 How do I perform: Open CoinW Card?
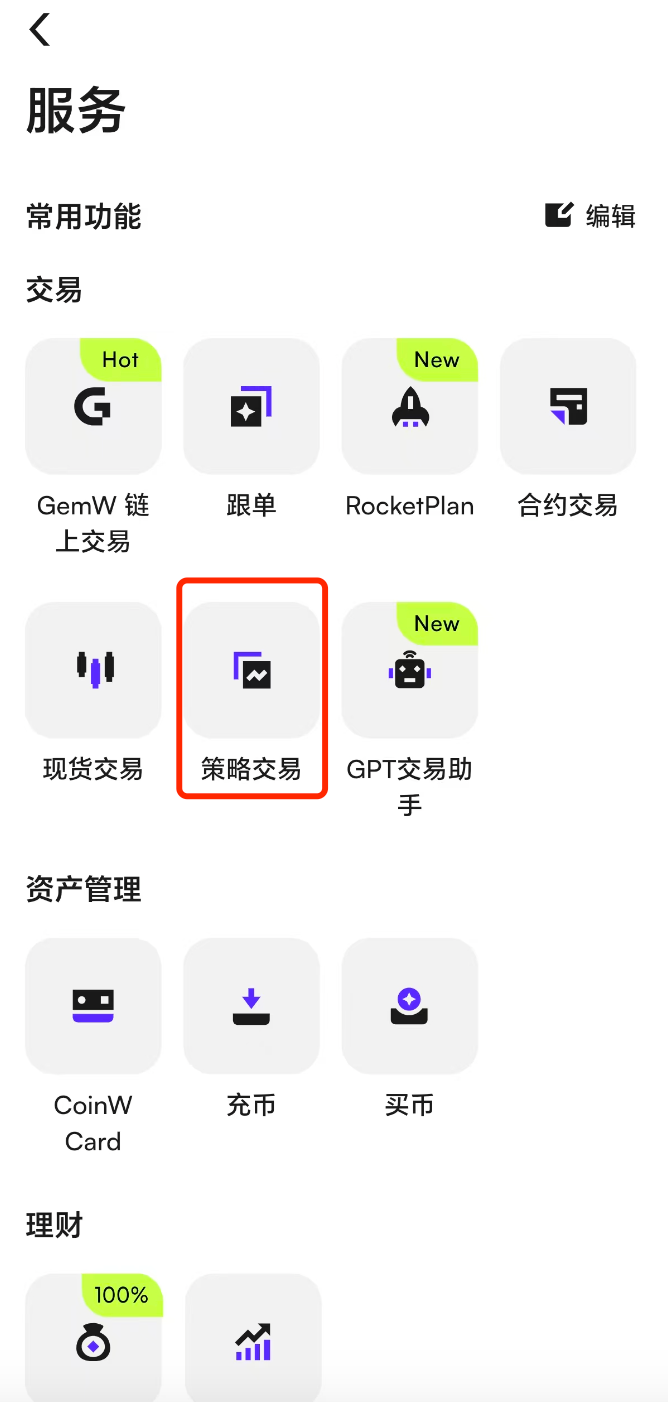coord(93,1006)
